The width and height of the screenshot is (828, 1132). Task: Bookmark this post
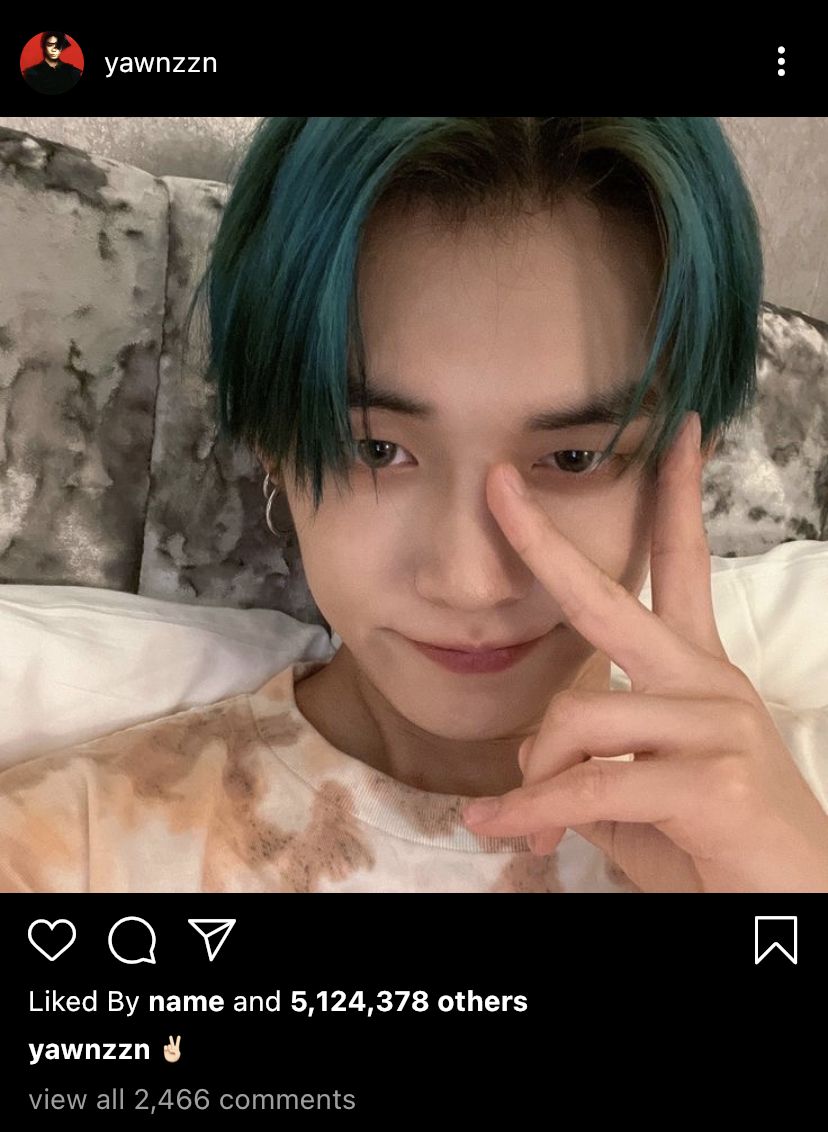[775, 940]
